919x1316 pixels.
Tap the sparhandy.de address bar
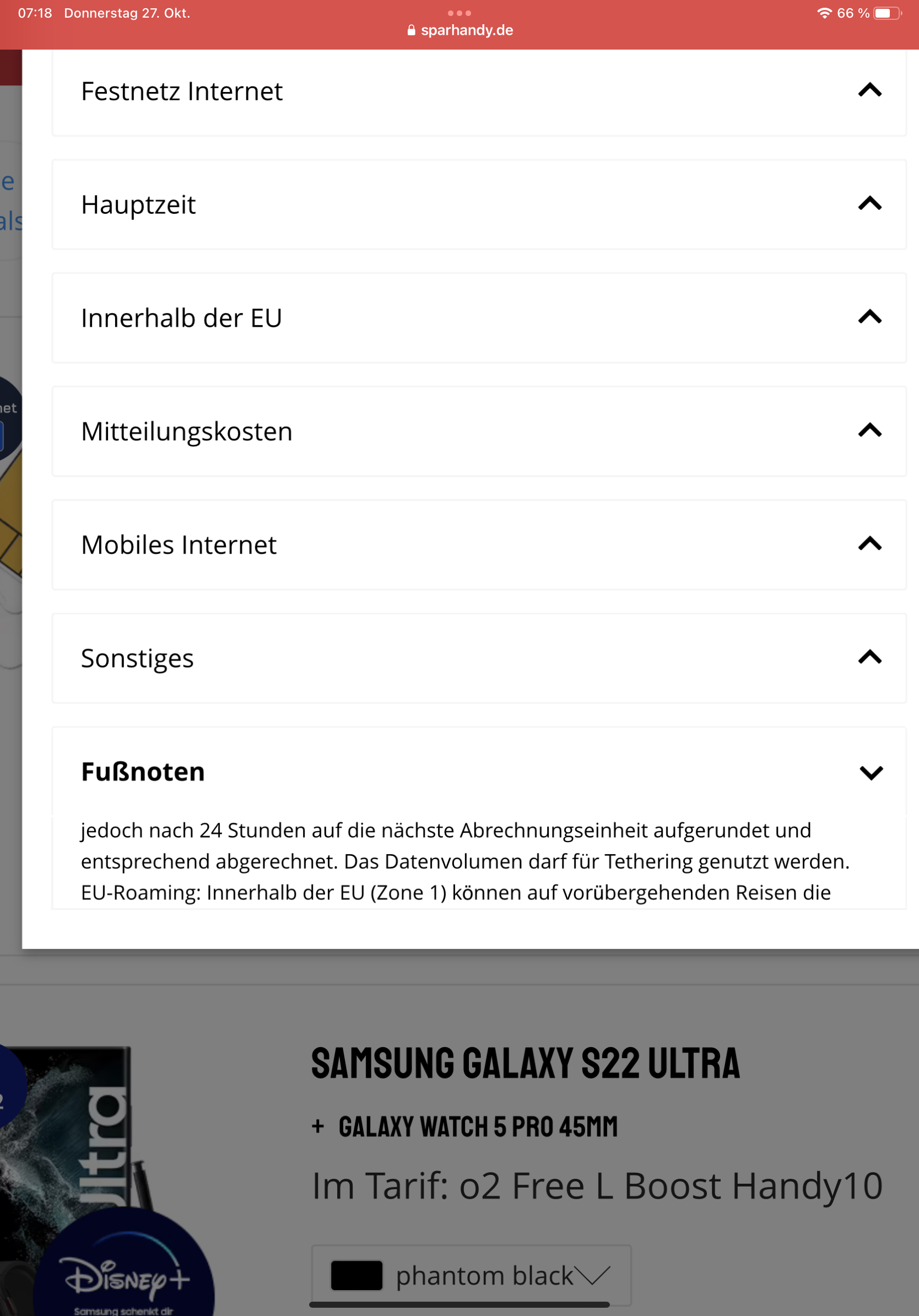460,30
